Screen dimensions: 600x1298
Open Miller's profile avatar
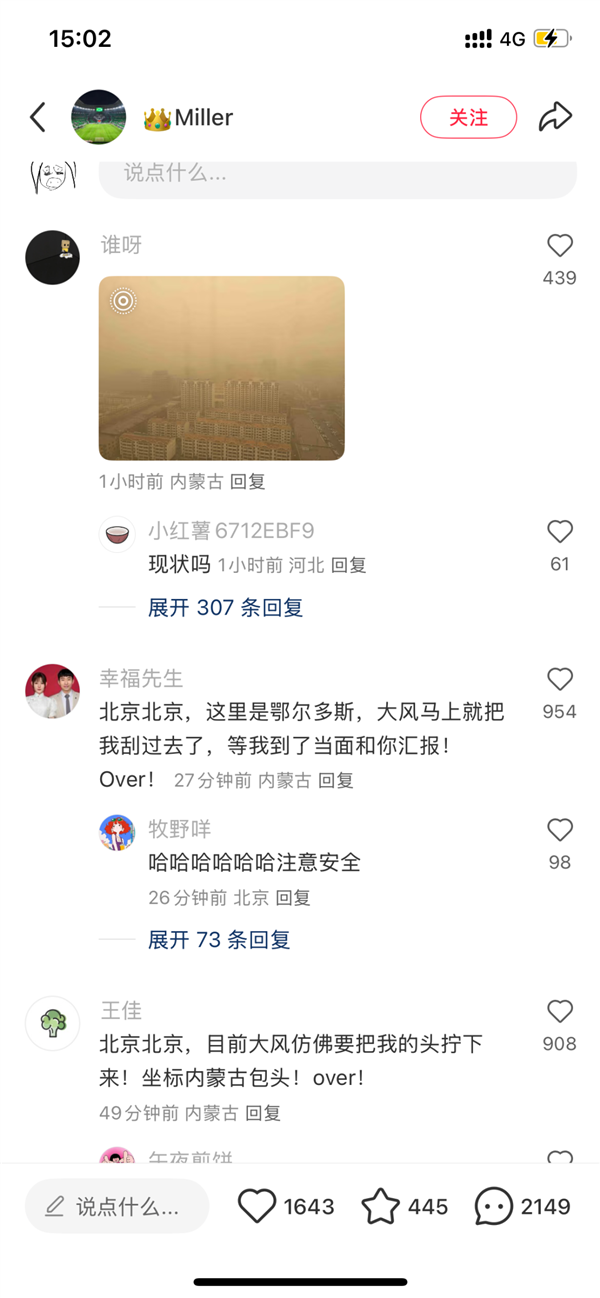point(98,117)
